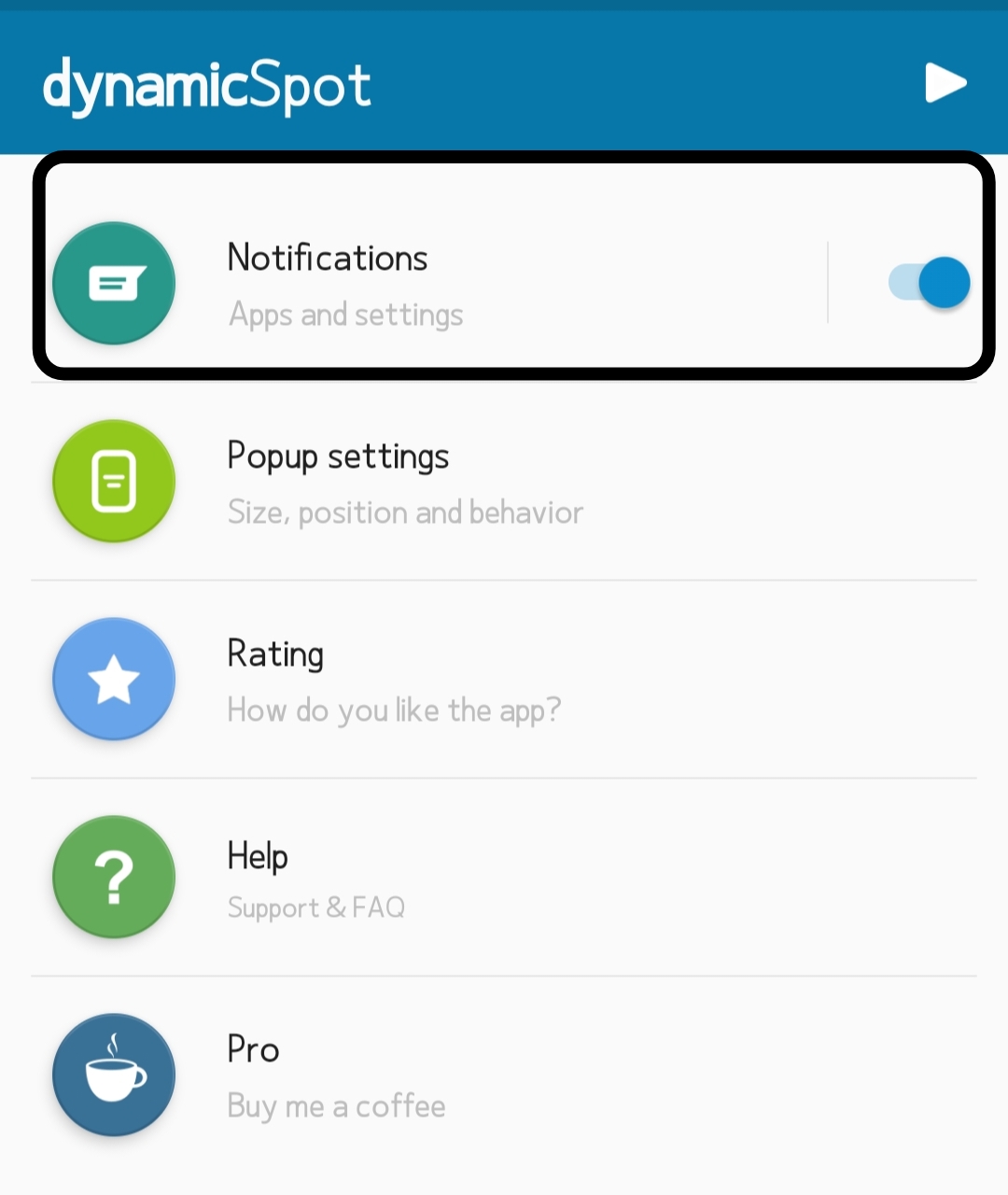Disable the Notifications switch
The height and width of the screenshot is (1195, 1008).
pyautogui.click(x=930, y=283)
